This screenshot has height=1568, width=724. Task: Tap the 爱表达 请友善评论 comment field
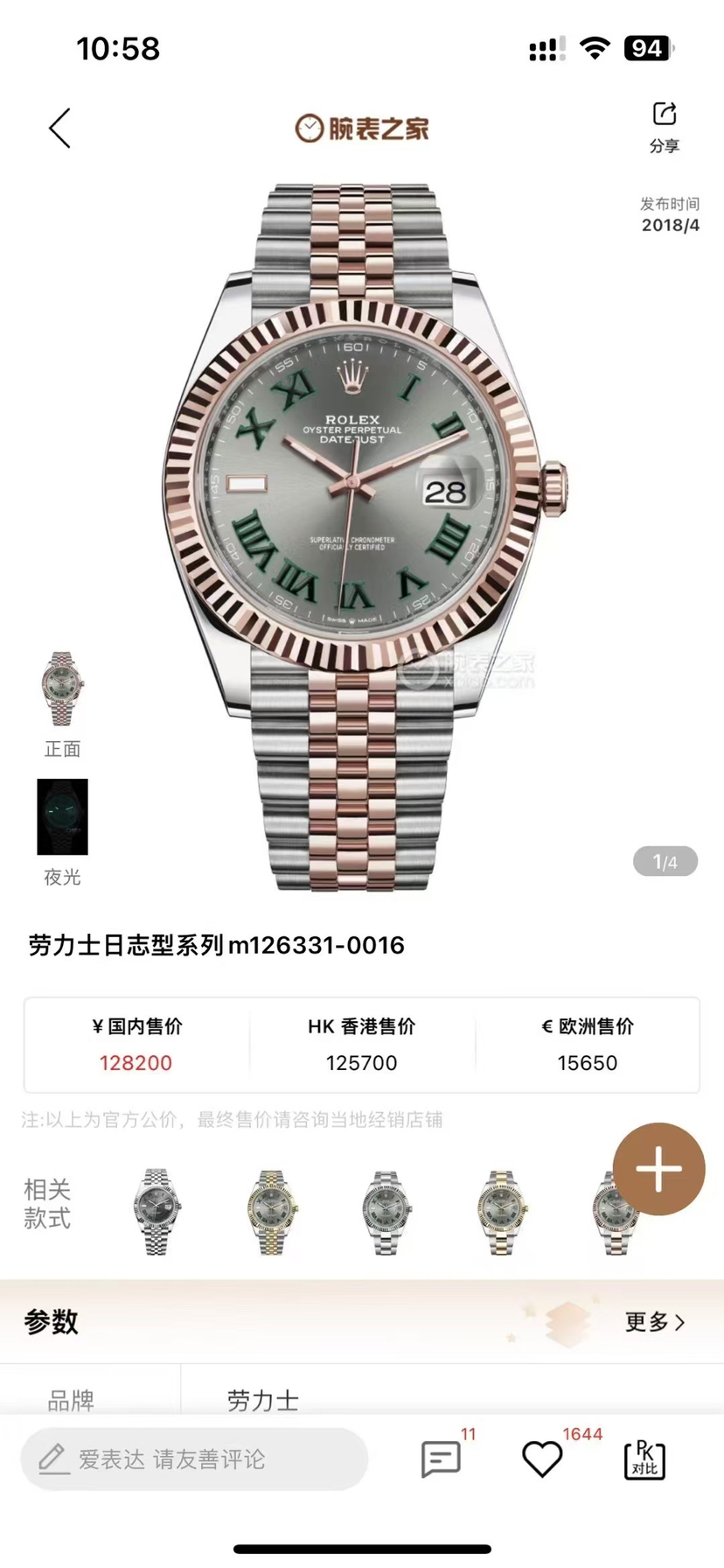click(194, 1459)
